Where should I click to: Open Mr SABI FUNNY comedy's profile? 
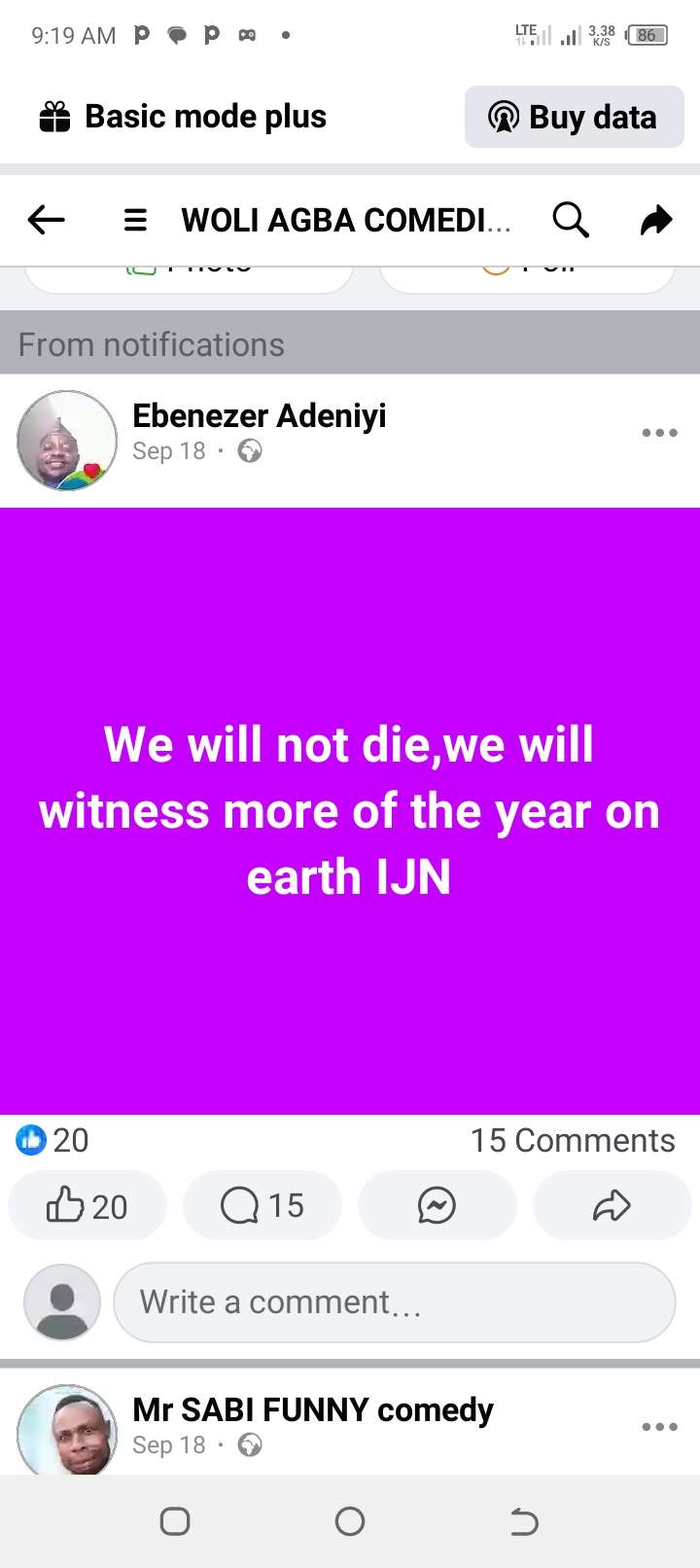click(312, 1410)
